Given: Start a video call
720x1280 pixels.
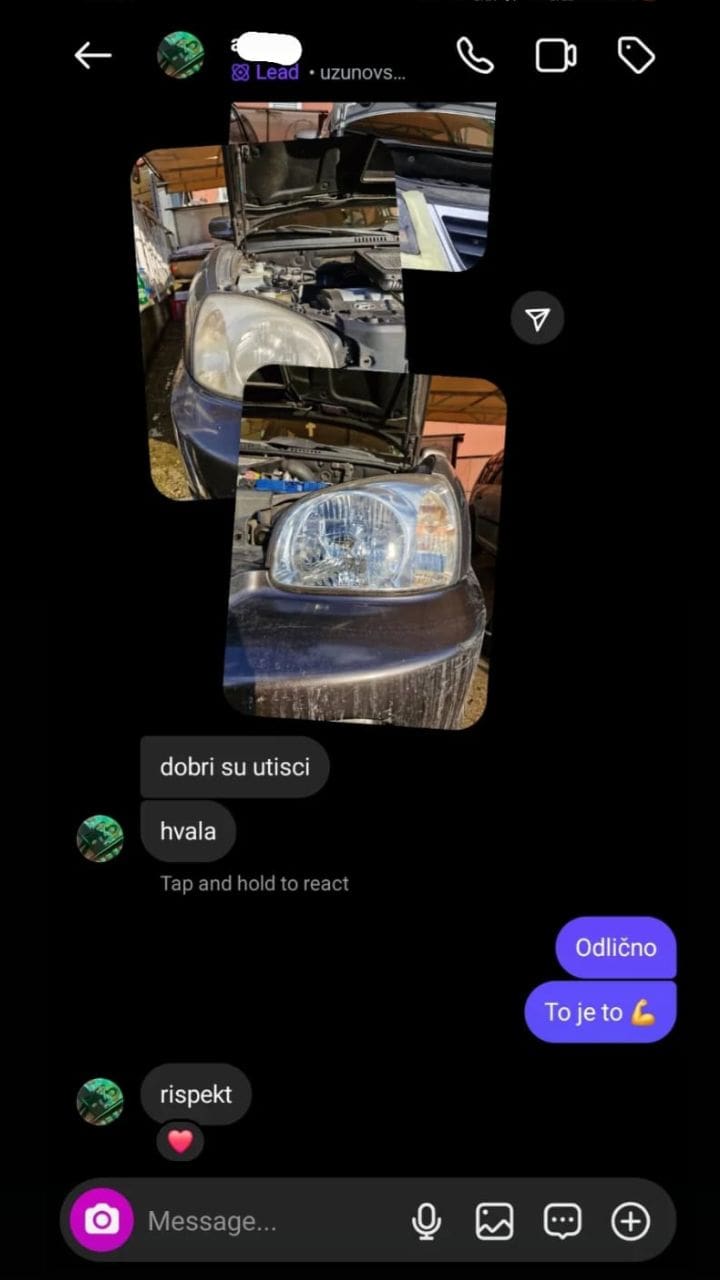Looking at the screenshot, I should tap(555, 56).
